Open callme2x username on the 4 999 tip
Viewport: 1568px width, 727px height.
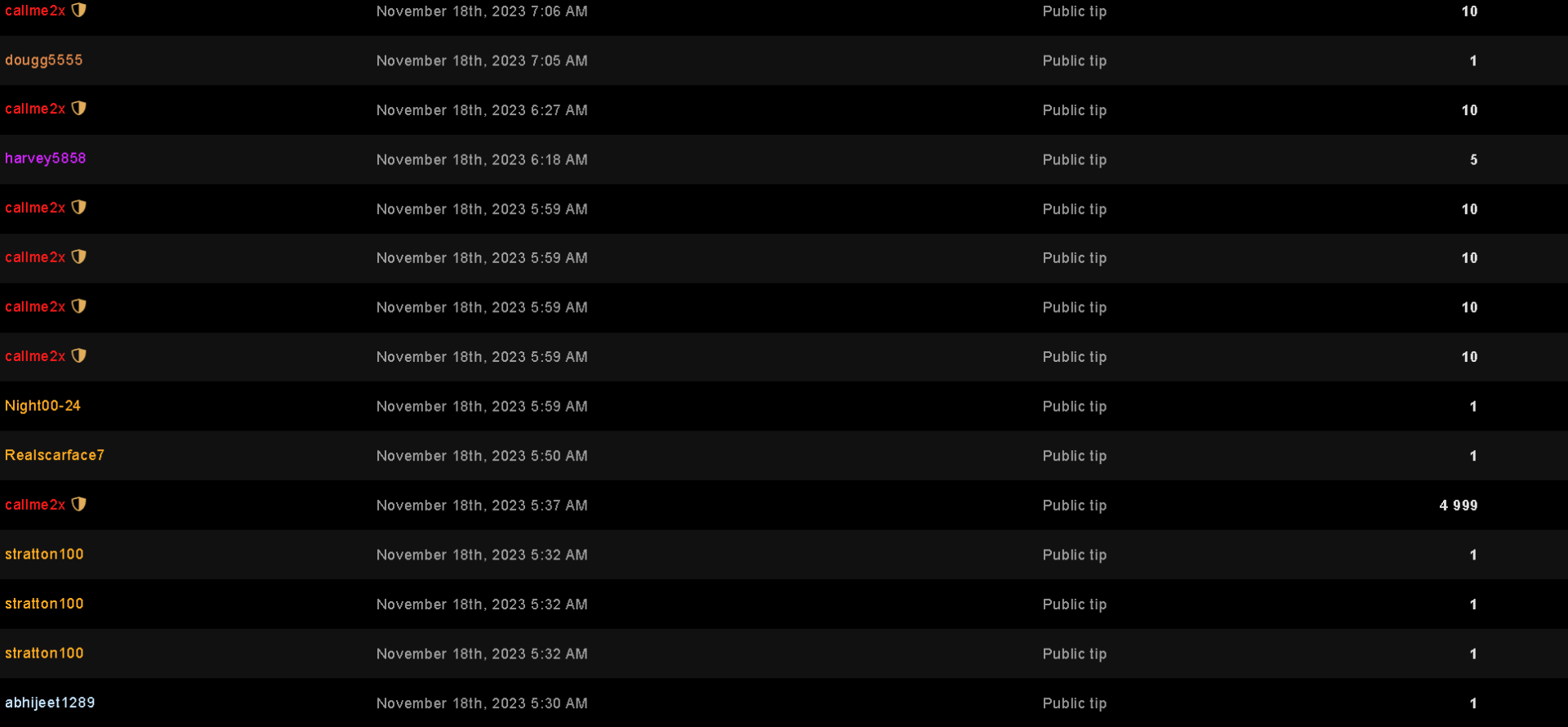tap(35, 505)
